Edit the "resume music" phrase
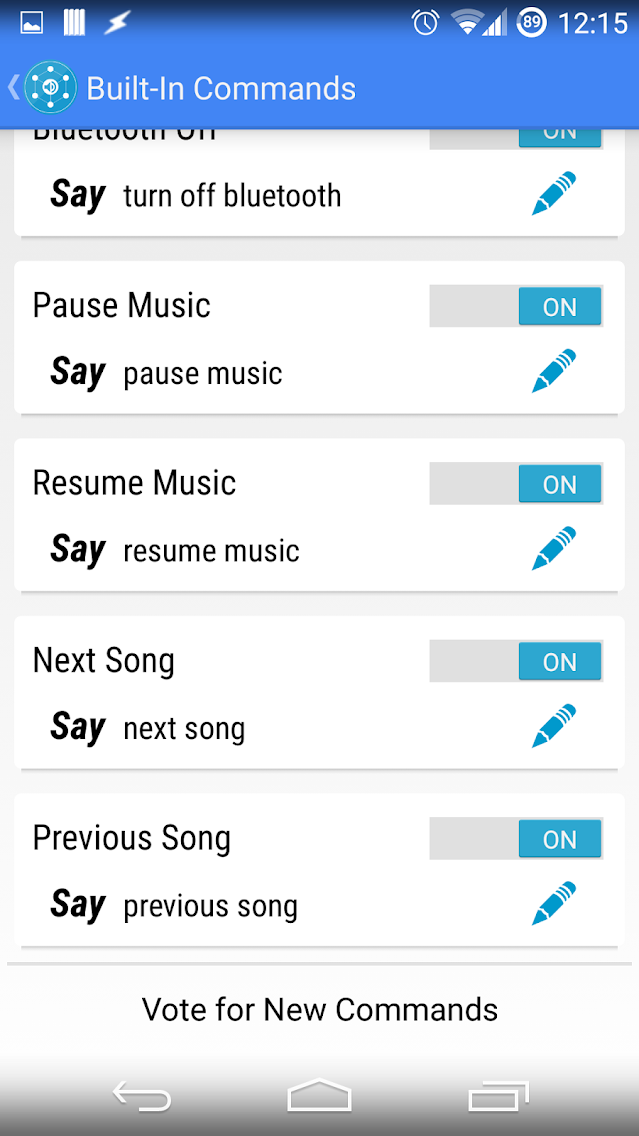639x1136 pixels. pyautogui.click(x=553, y=549)
